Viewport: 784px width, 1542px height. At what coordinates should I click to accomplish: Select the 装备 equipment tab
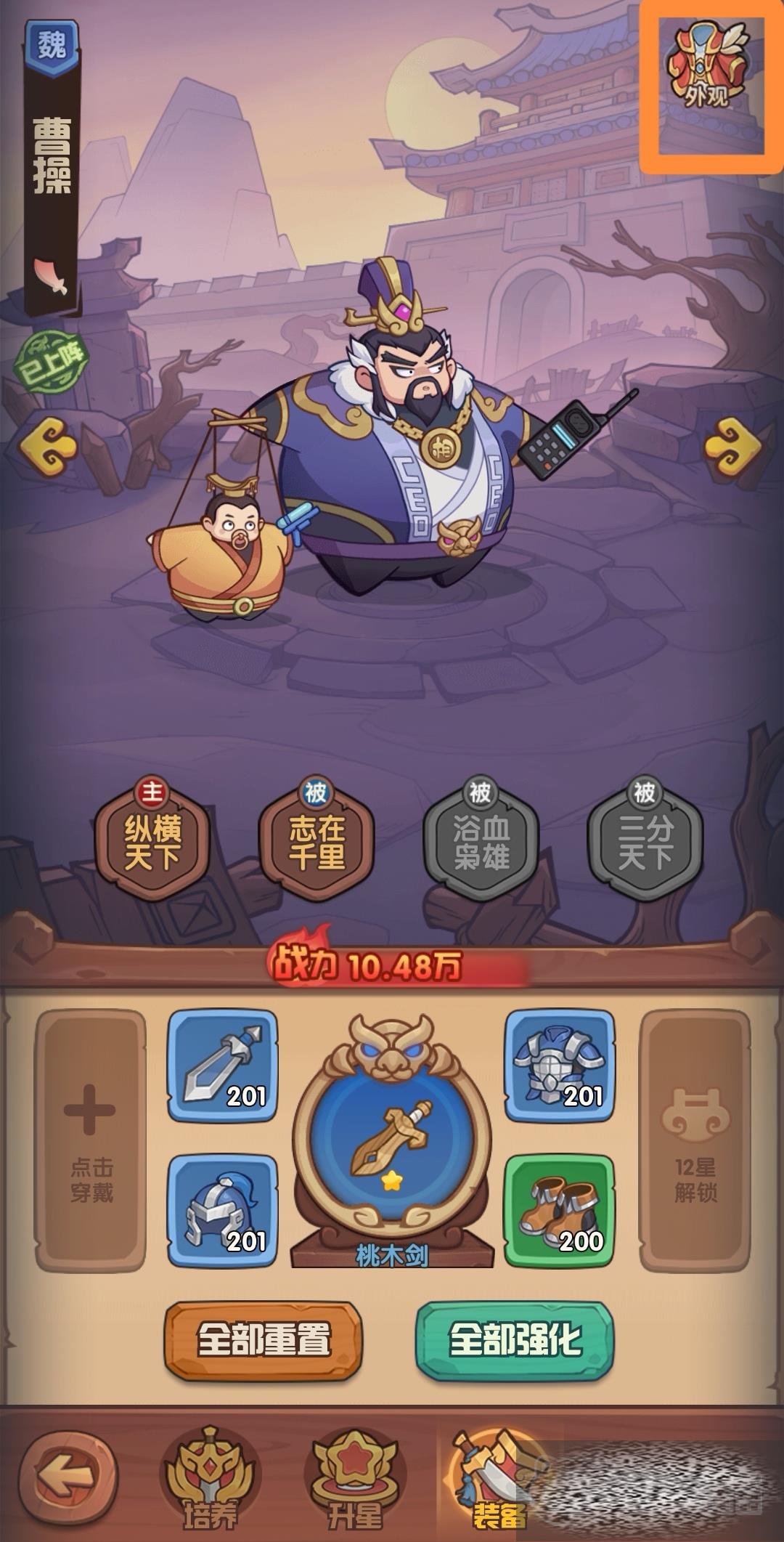click(497, 1478)
